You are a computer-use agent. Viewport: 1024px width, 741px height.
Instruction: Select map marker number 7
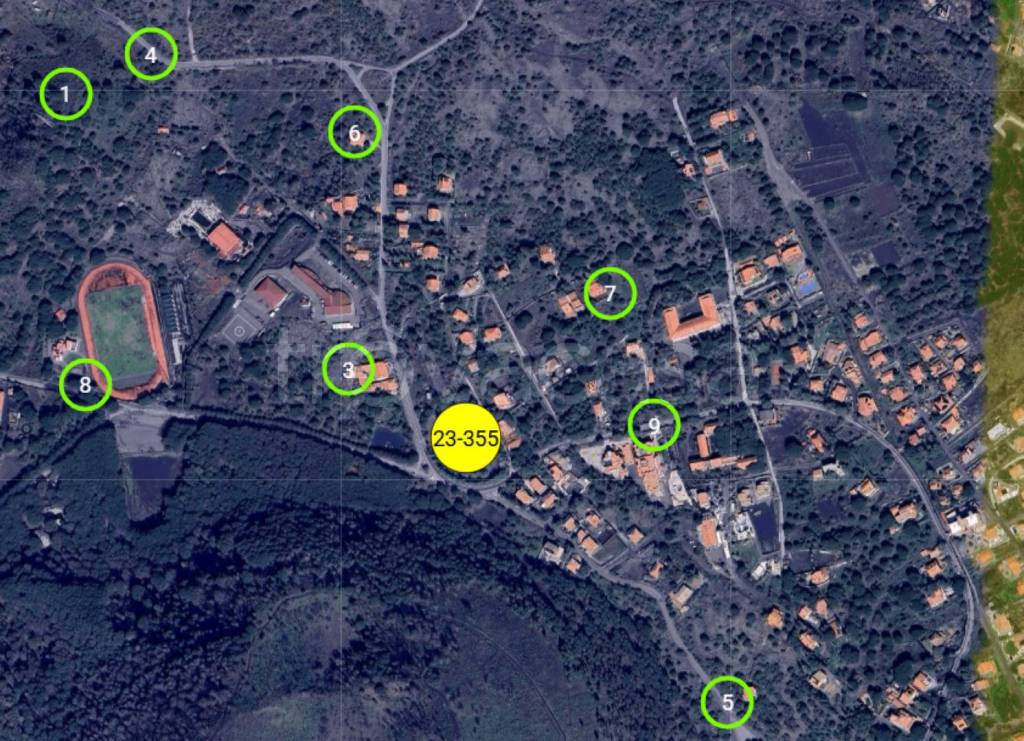pos(610,293)
